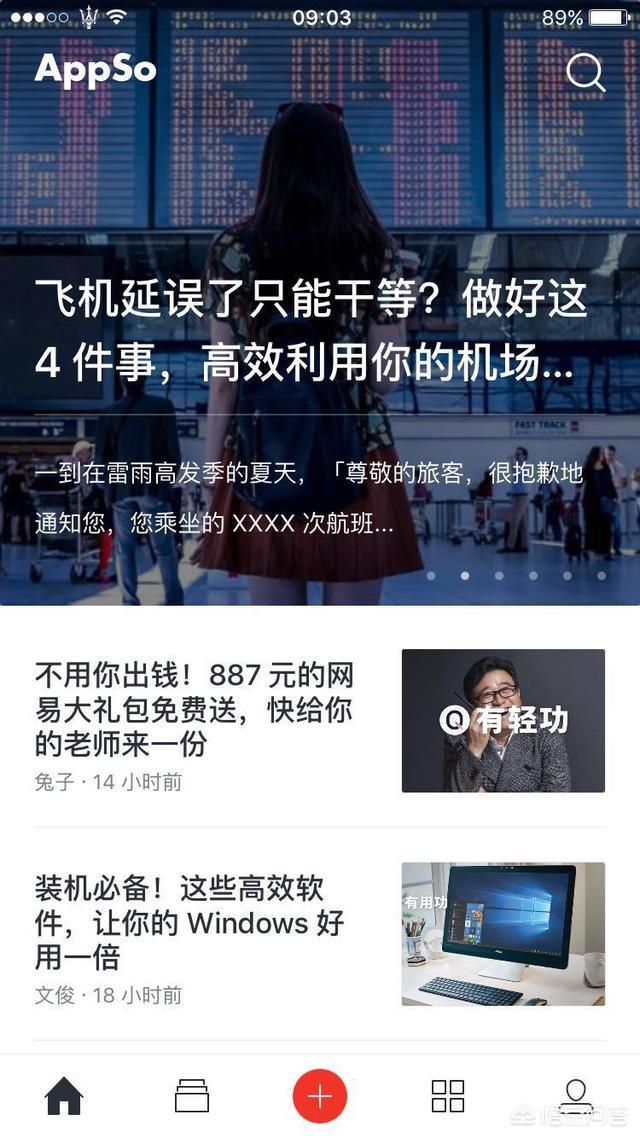Image resolution: width=640 pixels, height=1138 pixels.
Task: Tap the thumbnail with the Windows desktop computer
Action: pos(503,933)
